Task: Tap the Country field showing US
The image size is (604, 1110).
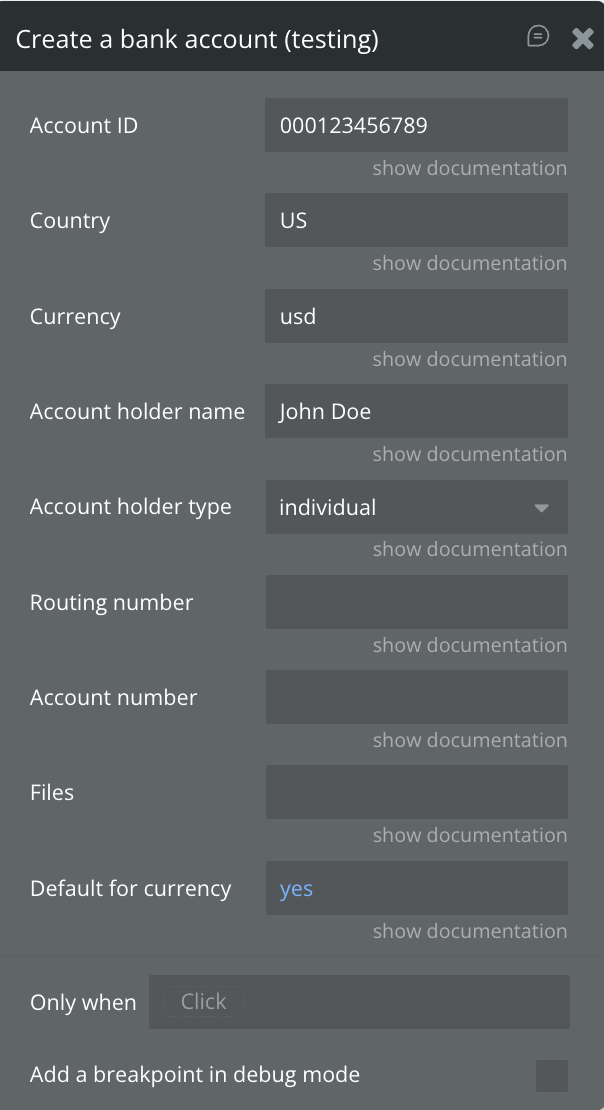Action: (416, 221)
